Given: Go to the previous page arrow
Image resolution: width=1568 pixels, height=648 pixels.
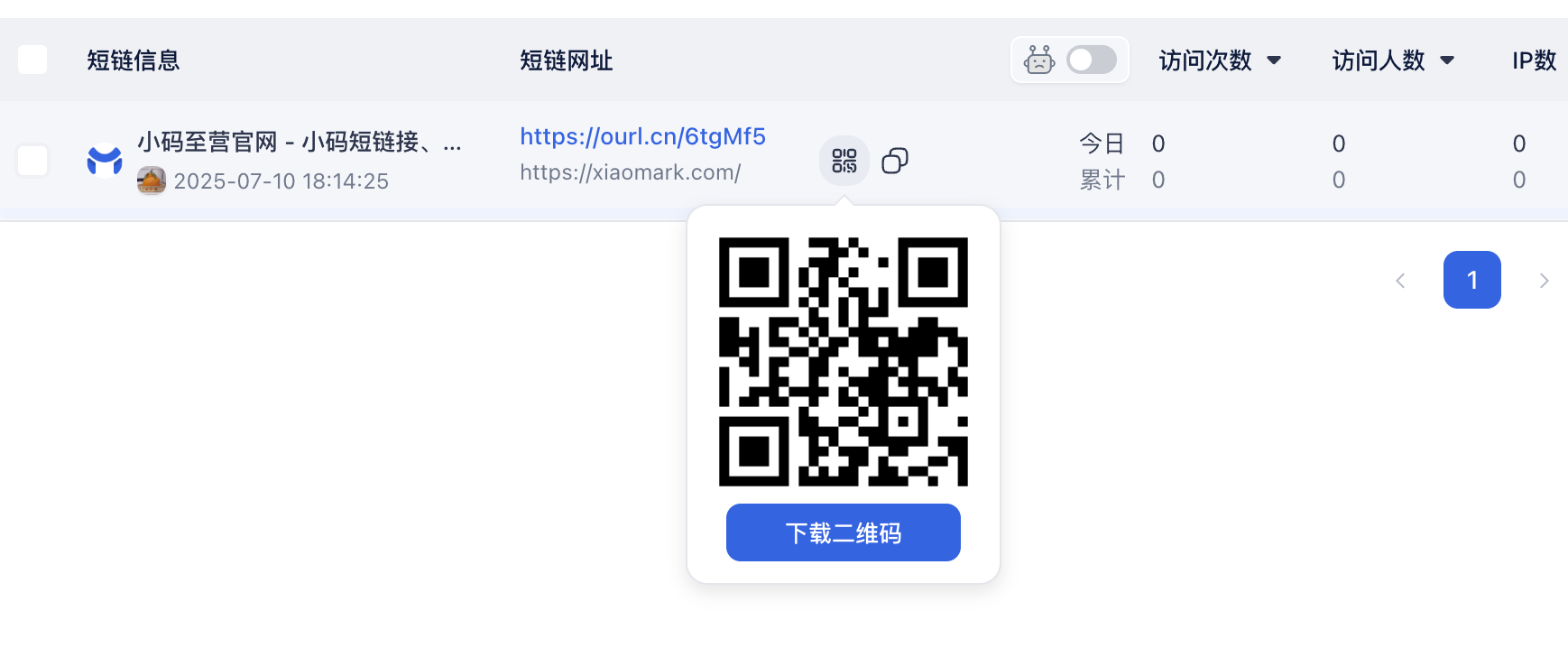Looking at the screenshot, I should click(1400, 281).
